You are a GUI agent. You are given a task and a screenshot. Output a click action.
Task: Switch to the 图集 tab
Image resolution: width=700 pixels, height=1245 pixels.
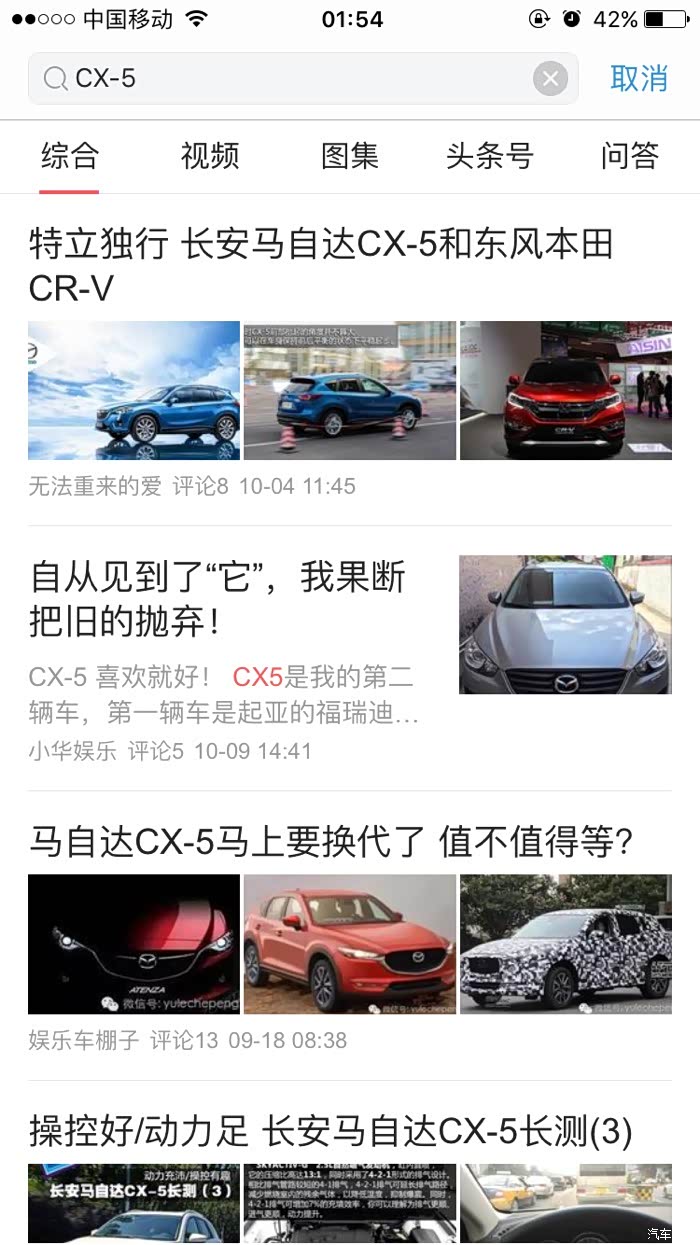coord(350,156)
